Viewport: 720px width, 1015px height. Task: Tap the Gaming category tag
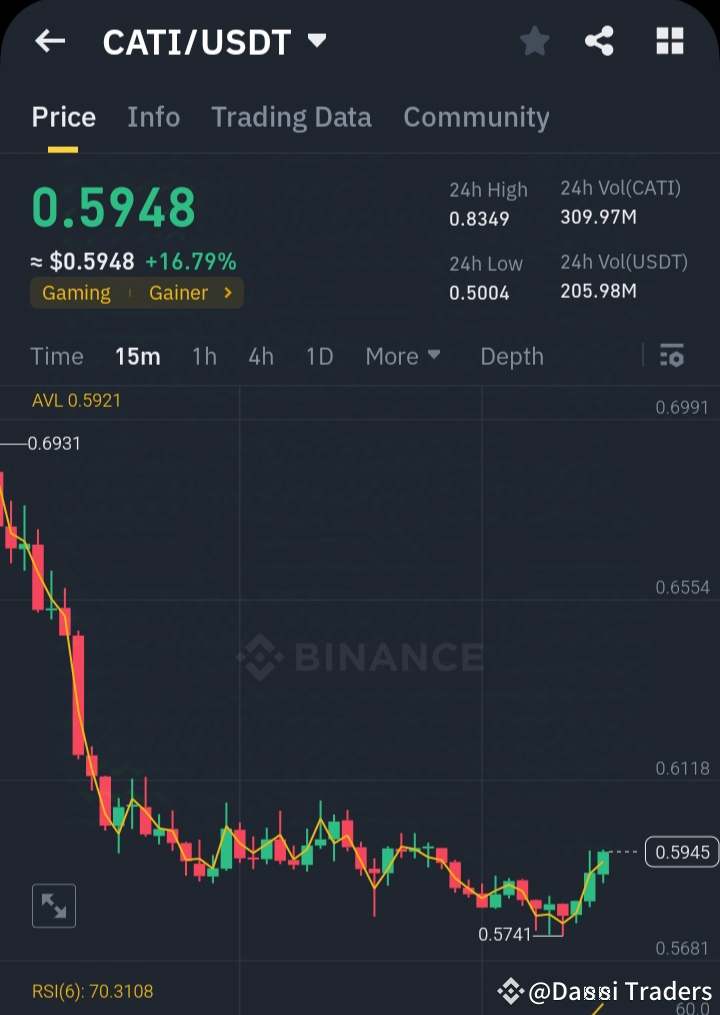tap(75, 293)
